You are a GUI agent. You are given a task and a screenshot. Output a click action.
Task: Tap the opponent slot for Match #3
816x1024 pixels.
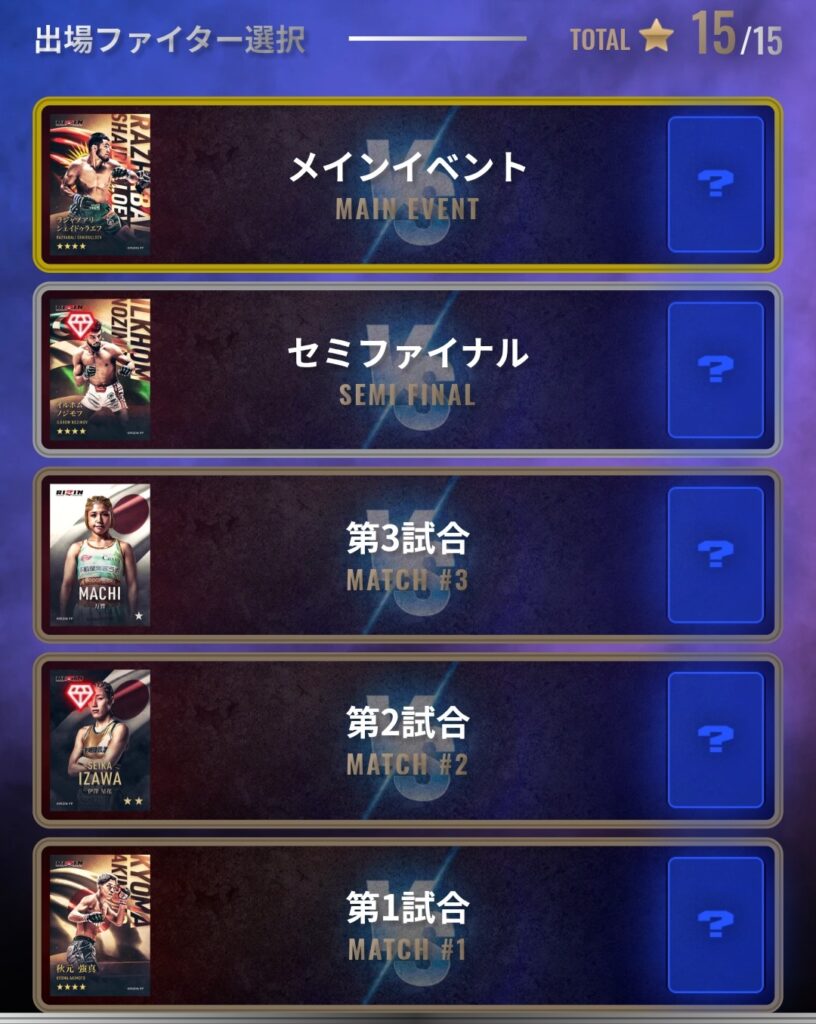(715, 555)
